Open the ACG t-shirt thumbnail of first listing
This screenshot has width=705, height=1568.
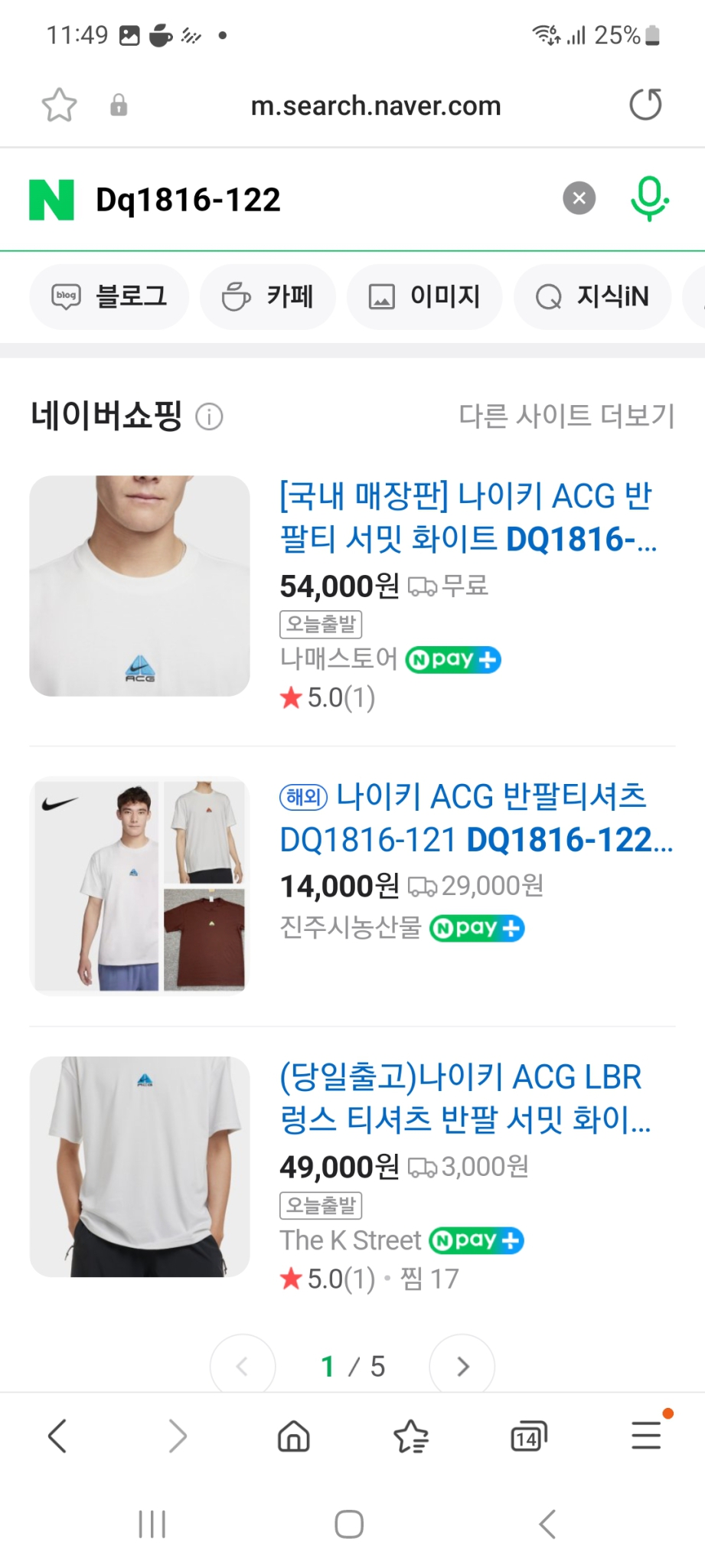pos(139,586)
